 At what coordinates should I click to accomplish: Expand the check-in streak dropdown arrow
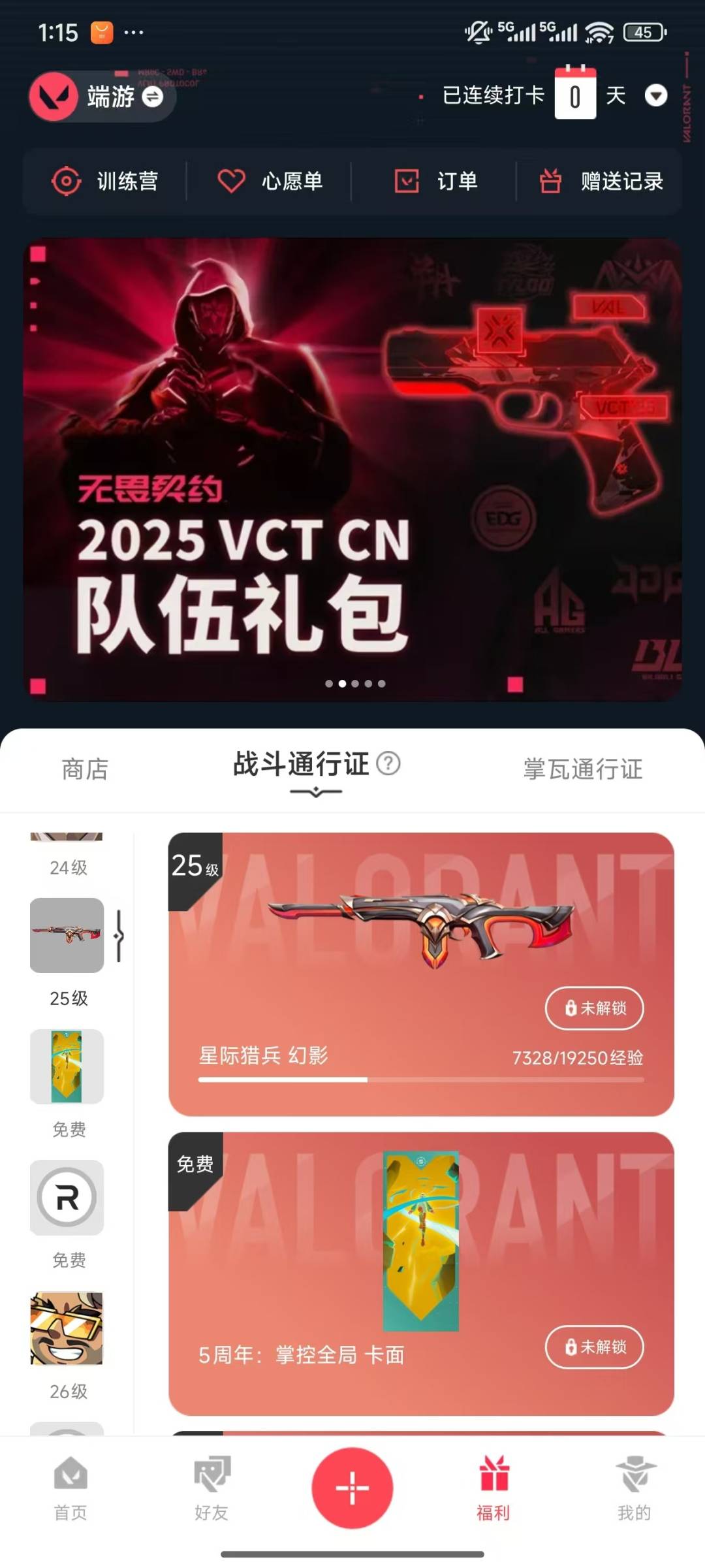pyautogui.click(x=655, y=96)
